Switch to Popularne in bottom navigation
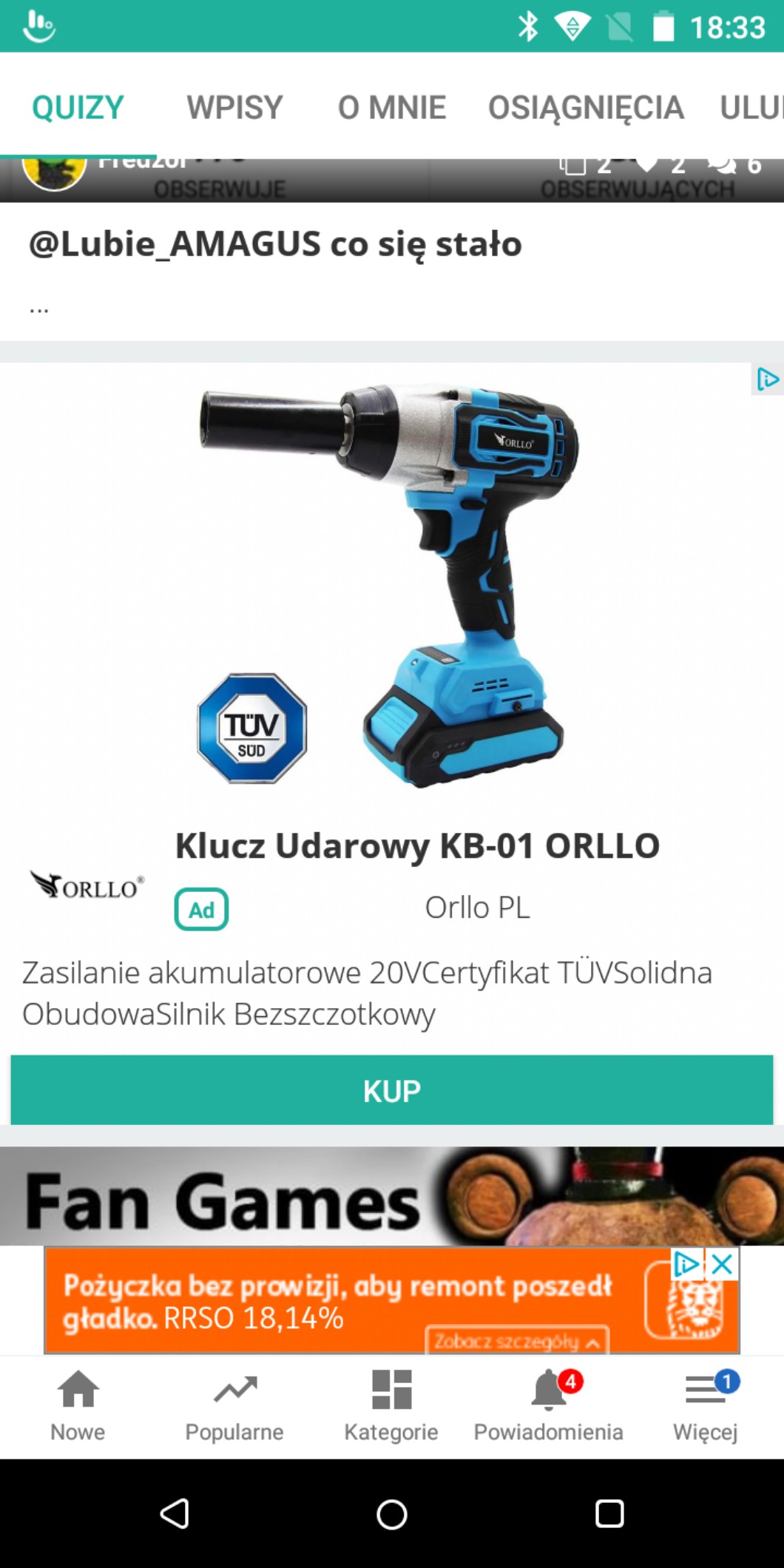Image resolution: width=784 pixels, height=1568 pixels. coord(234,1405)
